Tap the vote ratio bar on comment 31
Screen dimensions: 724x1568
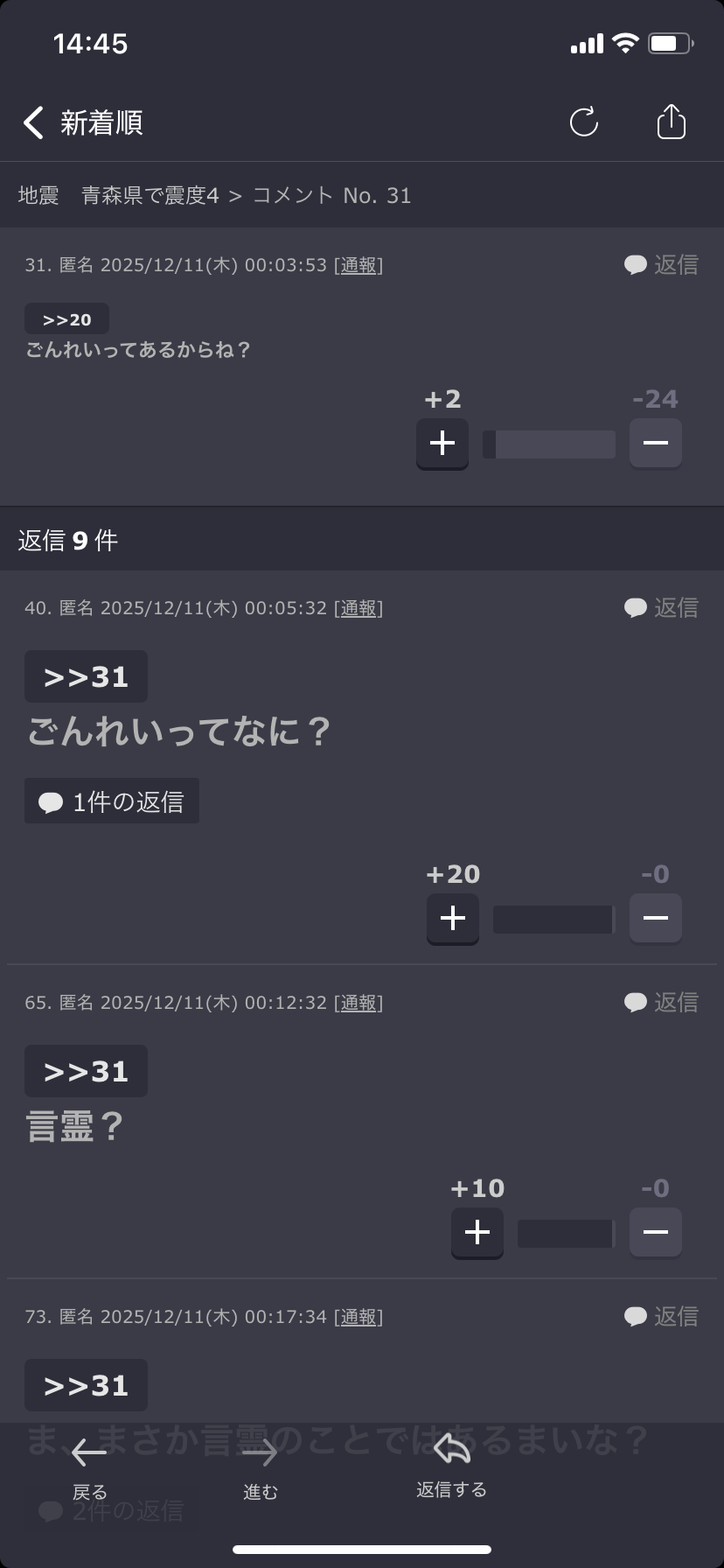point(548,443)
